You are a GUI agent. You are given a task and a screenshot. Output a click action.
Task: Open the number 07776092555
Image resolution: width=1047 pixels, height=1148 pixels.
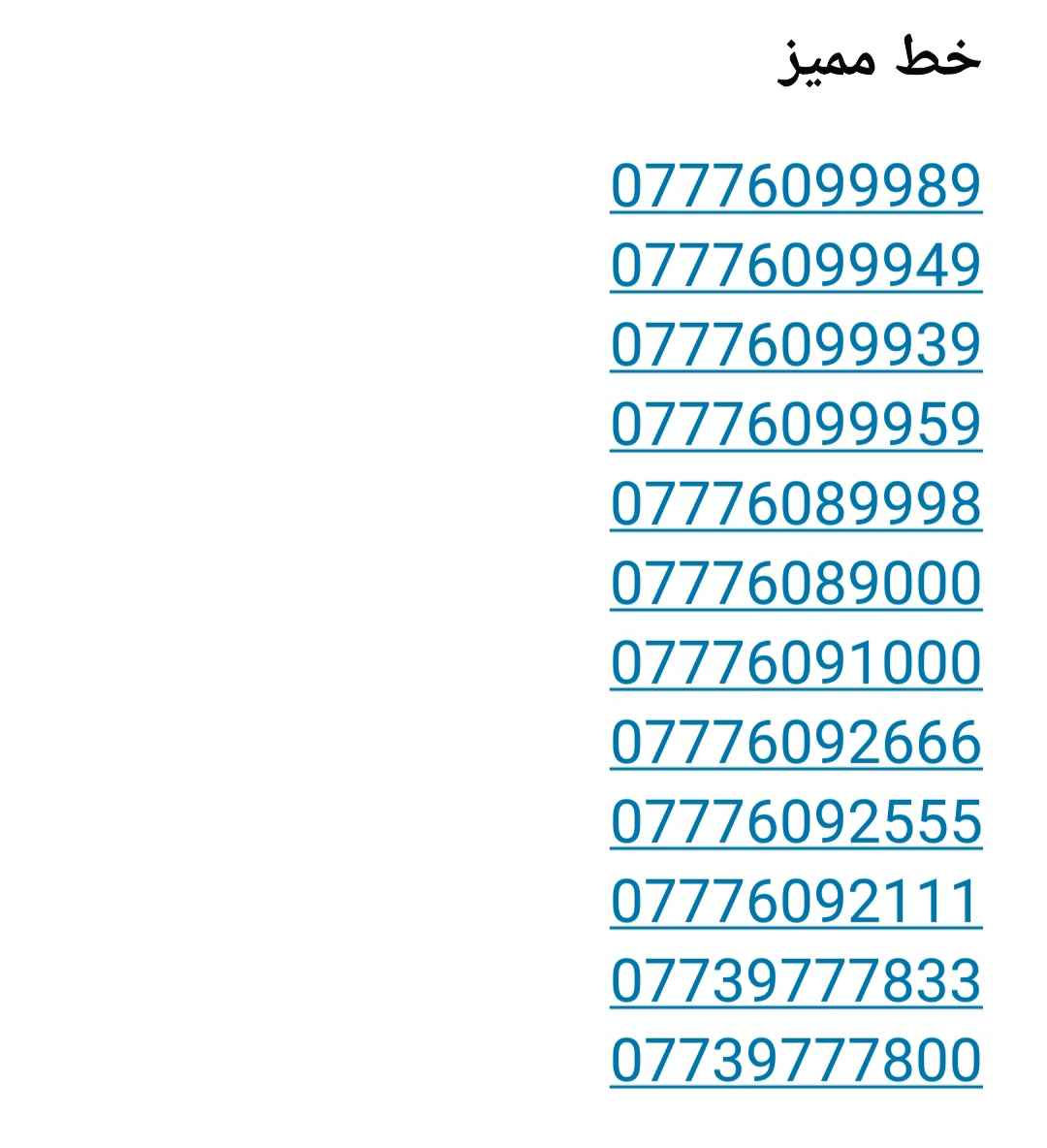(x=796, y=822)
